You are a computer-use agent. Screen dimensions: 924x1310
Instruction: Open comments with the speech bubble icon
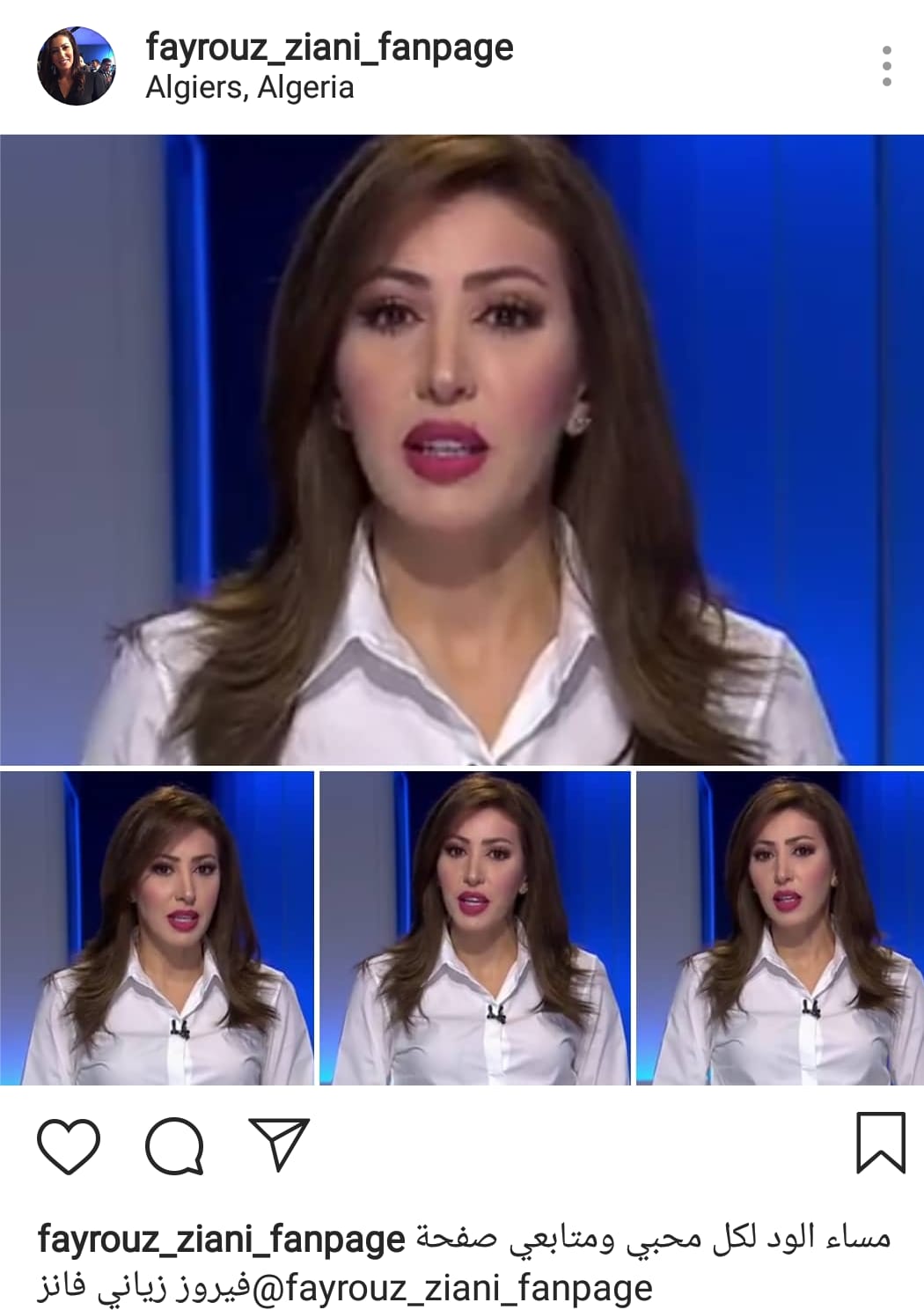coord(174,1146)
